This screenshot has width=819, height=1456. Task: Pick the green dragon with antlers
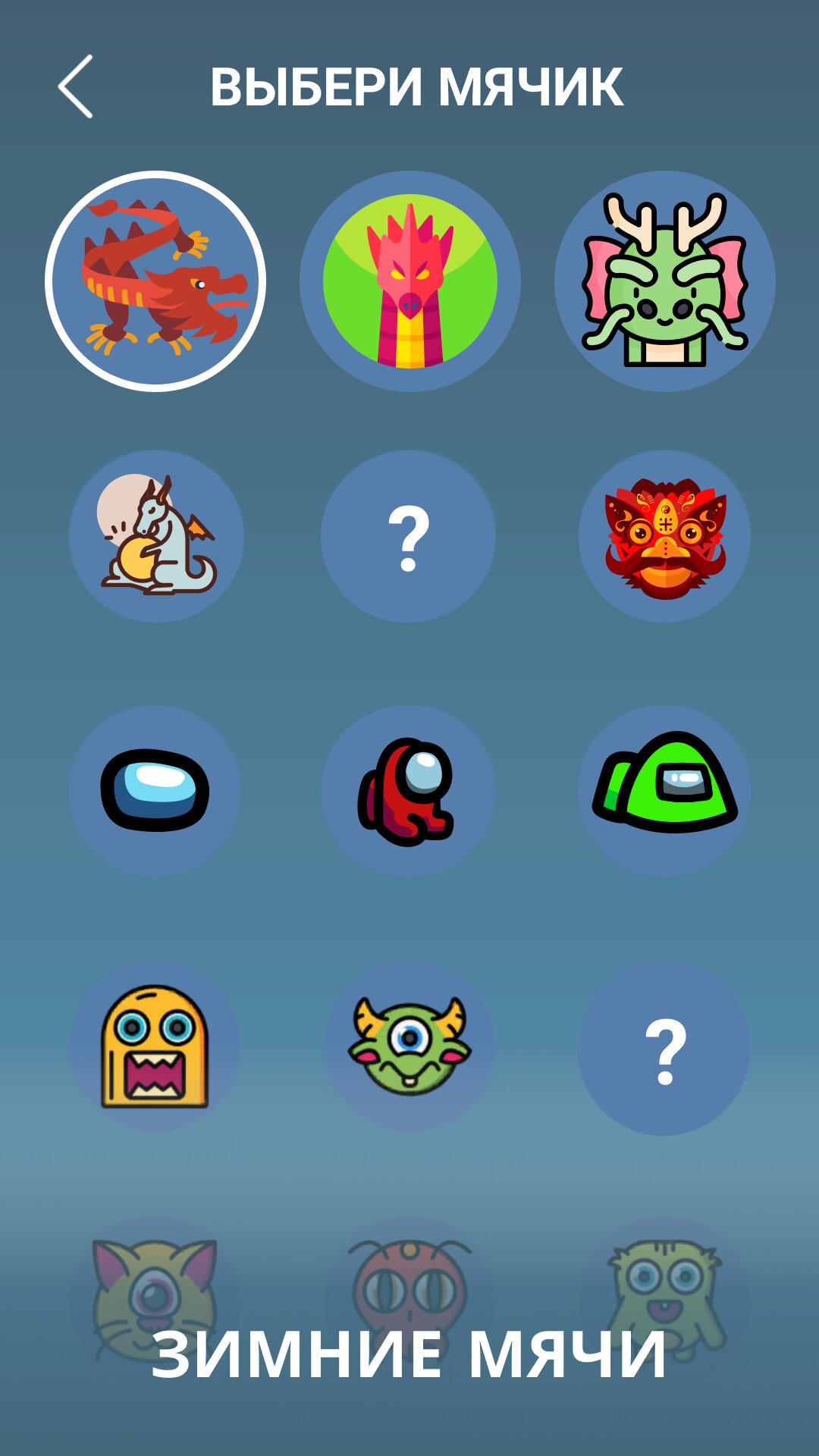(665, 281)
